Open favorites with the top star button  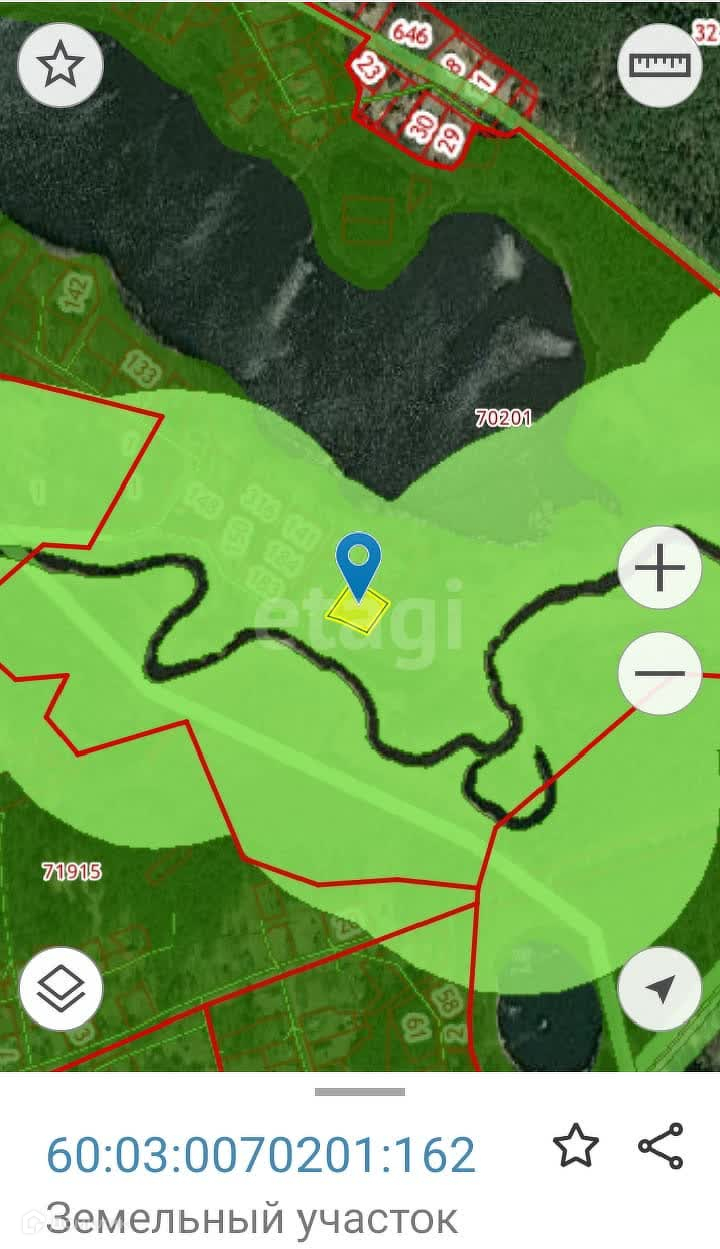tap(60, 65)
